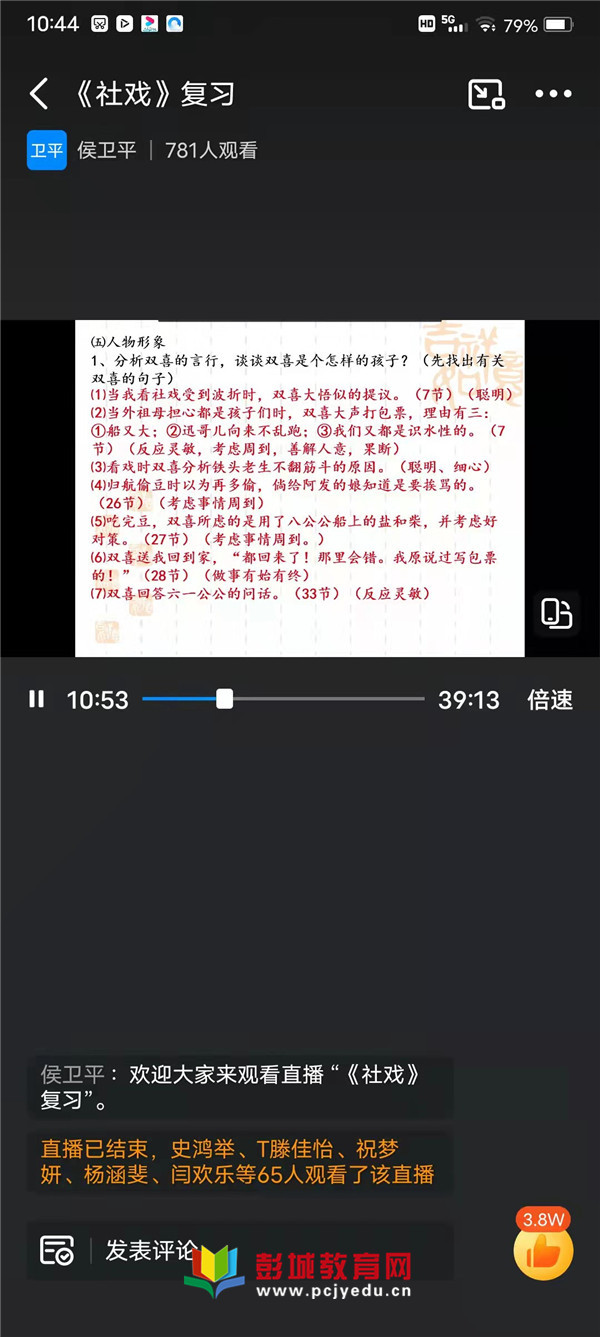Open the three-dot overflow menu

click(553, 95)
